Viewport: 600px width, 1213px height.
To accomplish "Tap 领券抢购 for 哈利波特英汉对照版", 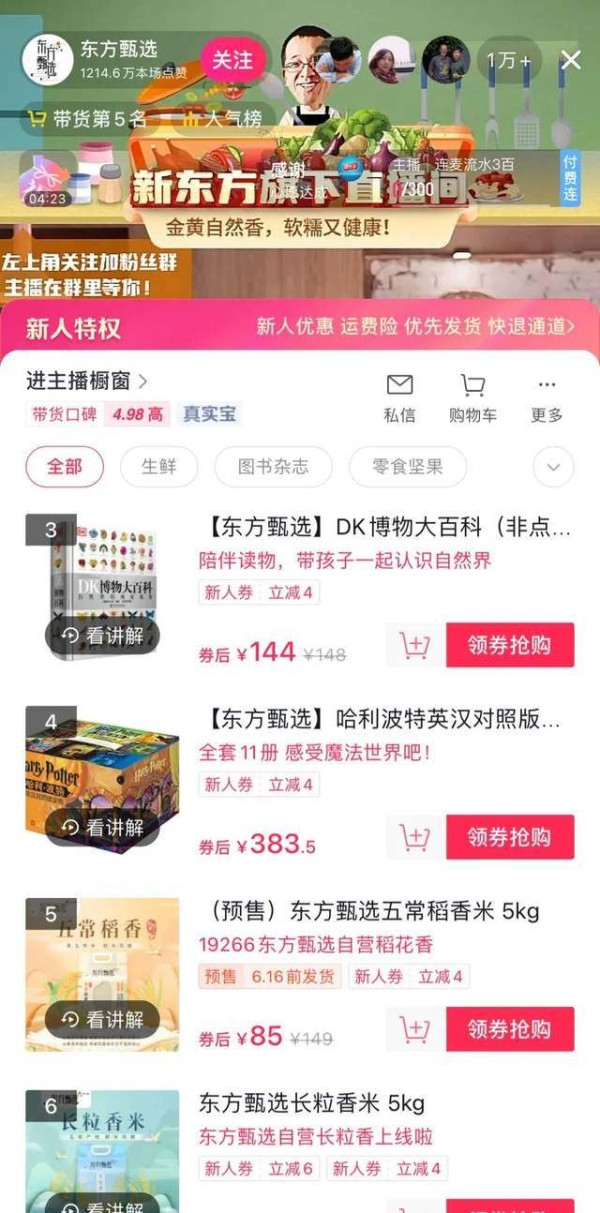I will tap(510, 837).
